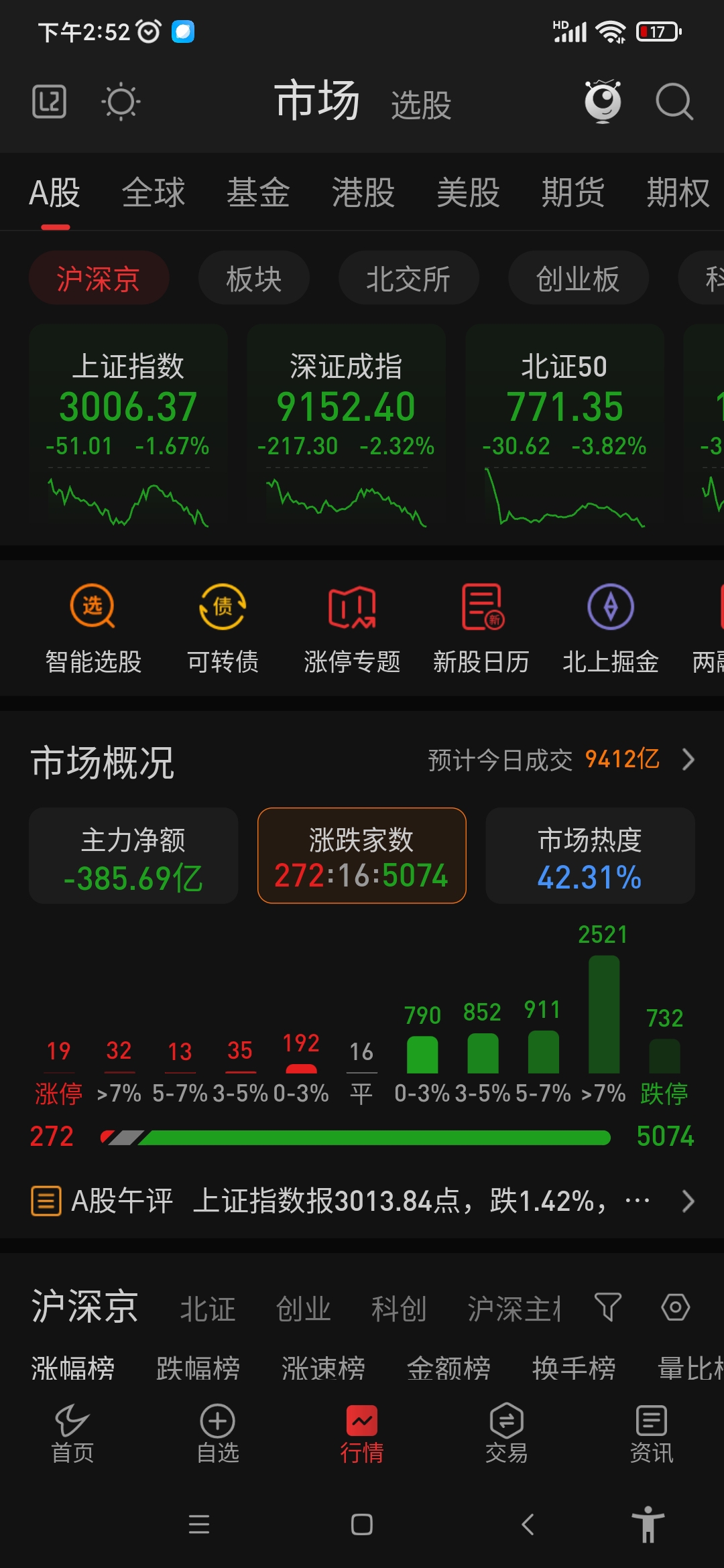This screenshot has width=724, height=1568.
Task: Open the settings gear in the ranking section
Action: 676,1307
